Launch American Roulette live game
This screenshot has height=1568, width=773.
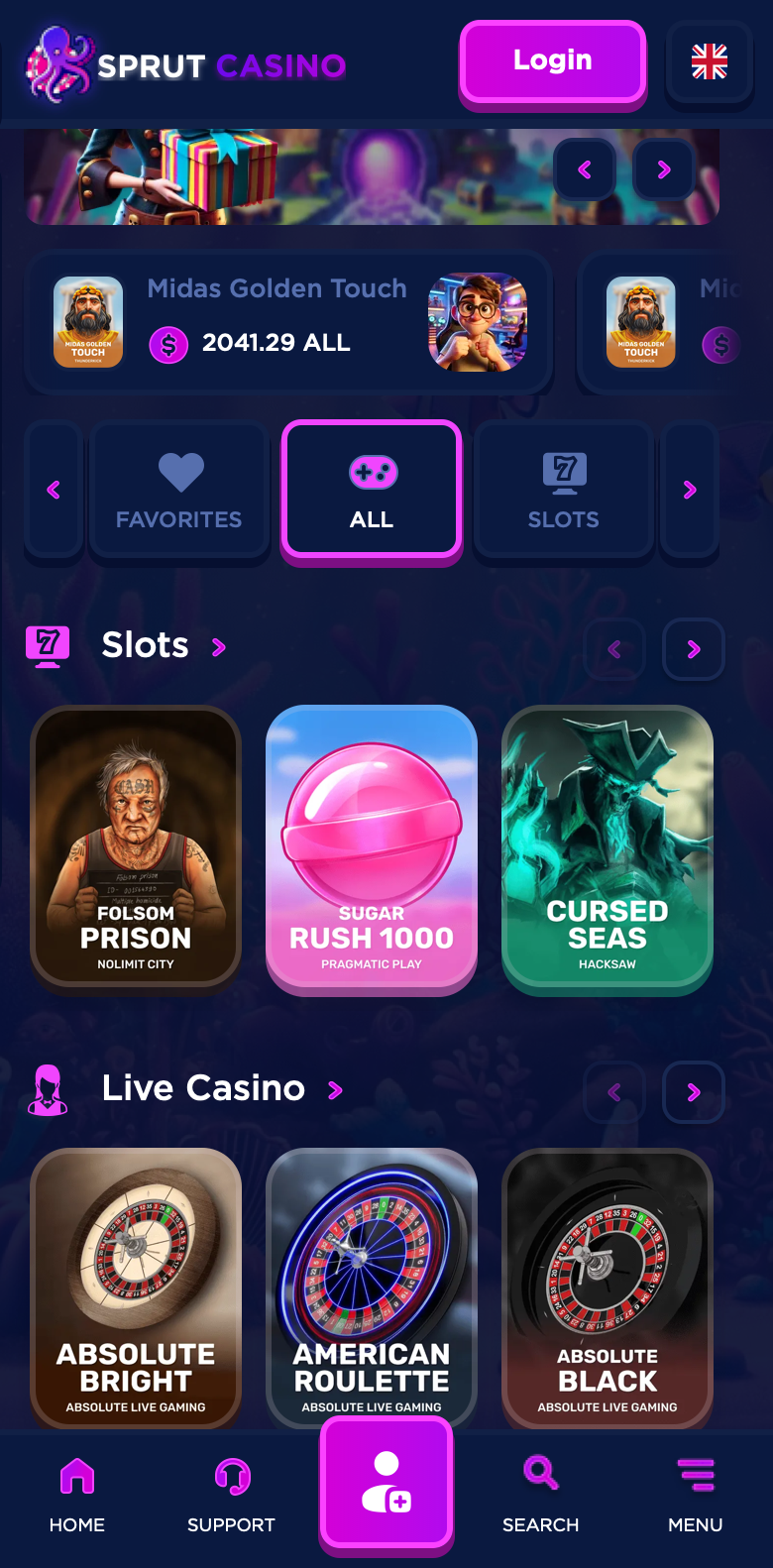click(372, 1288)
